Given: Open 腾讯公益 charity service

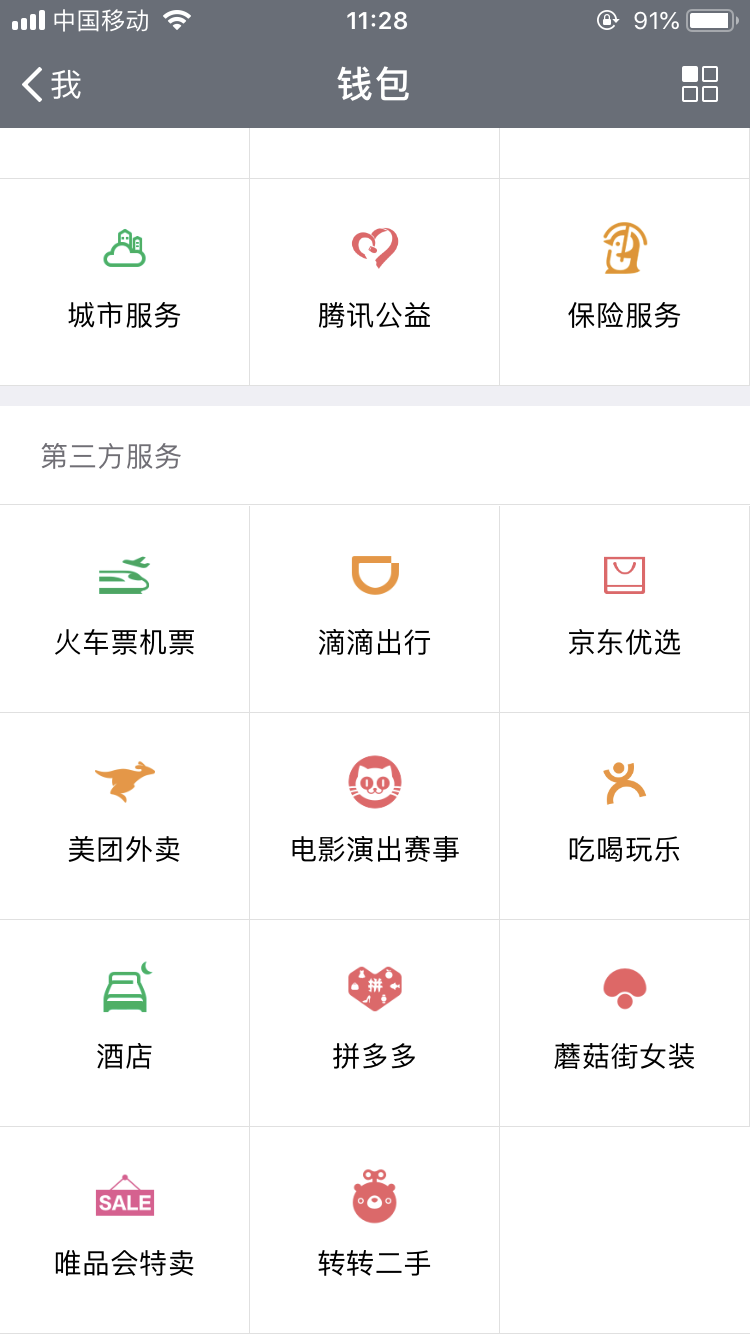Looking at the screenshot, I should click(375, 281).
